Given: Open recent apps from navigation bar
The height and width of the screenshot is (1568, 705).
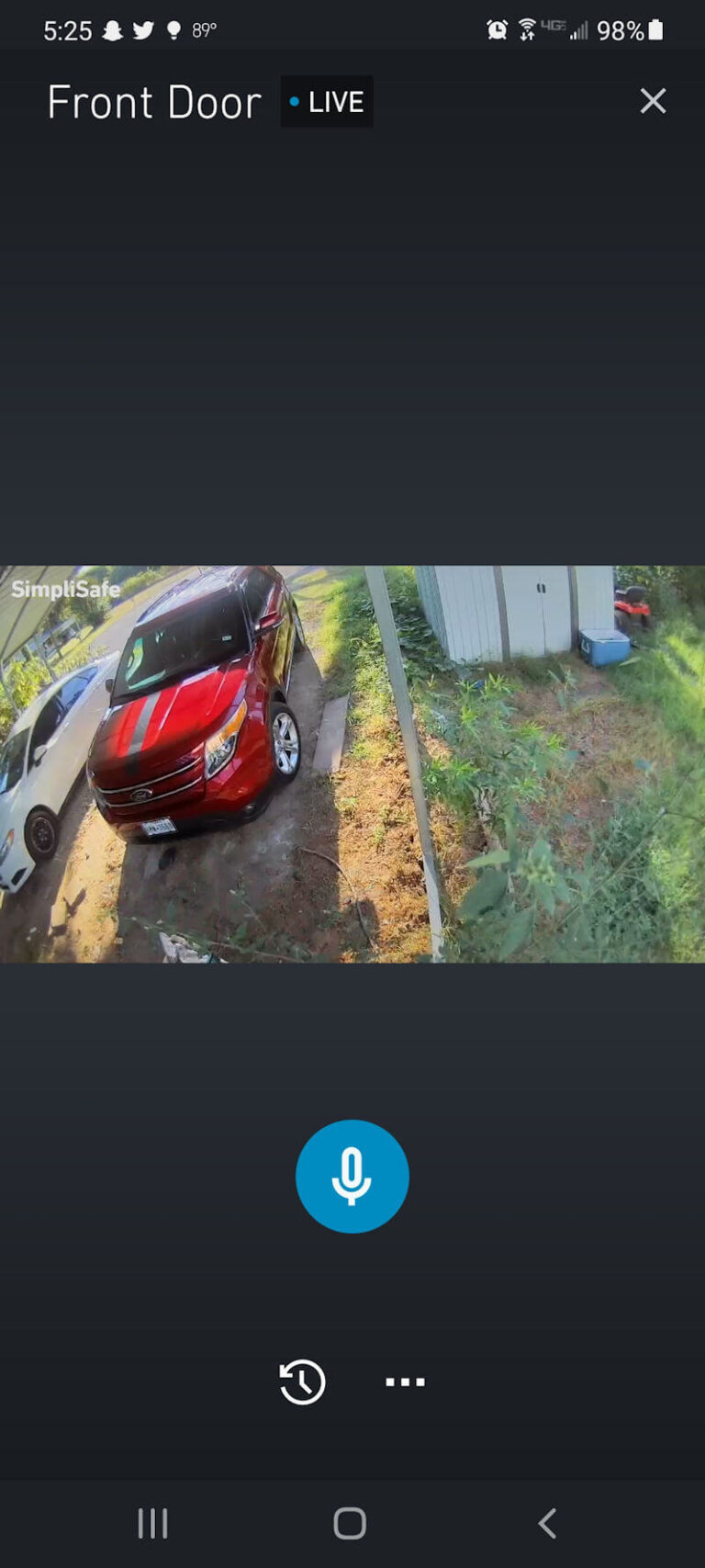Looking at the screenshot, I should point(152,1523).
